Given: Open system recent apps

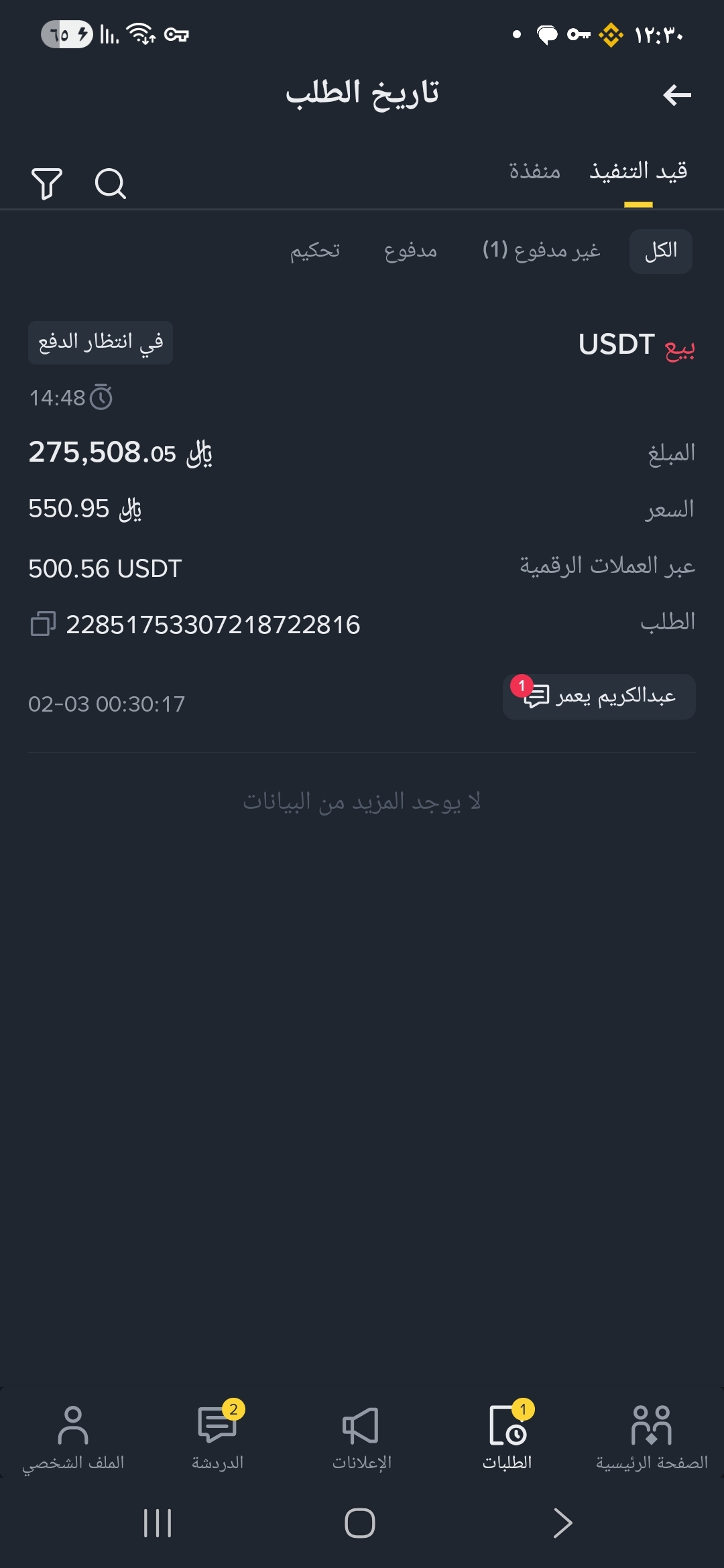Looking at the screenshot, I should [x=158, y=1523].
